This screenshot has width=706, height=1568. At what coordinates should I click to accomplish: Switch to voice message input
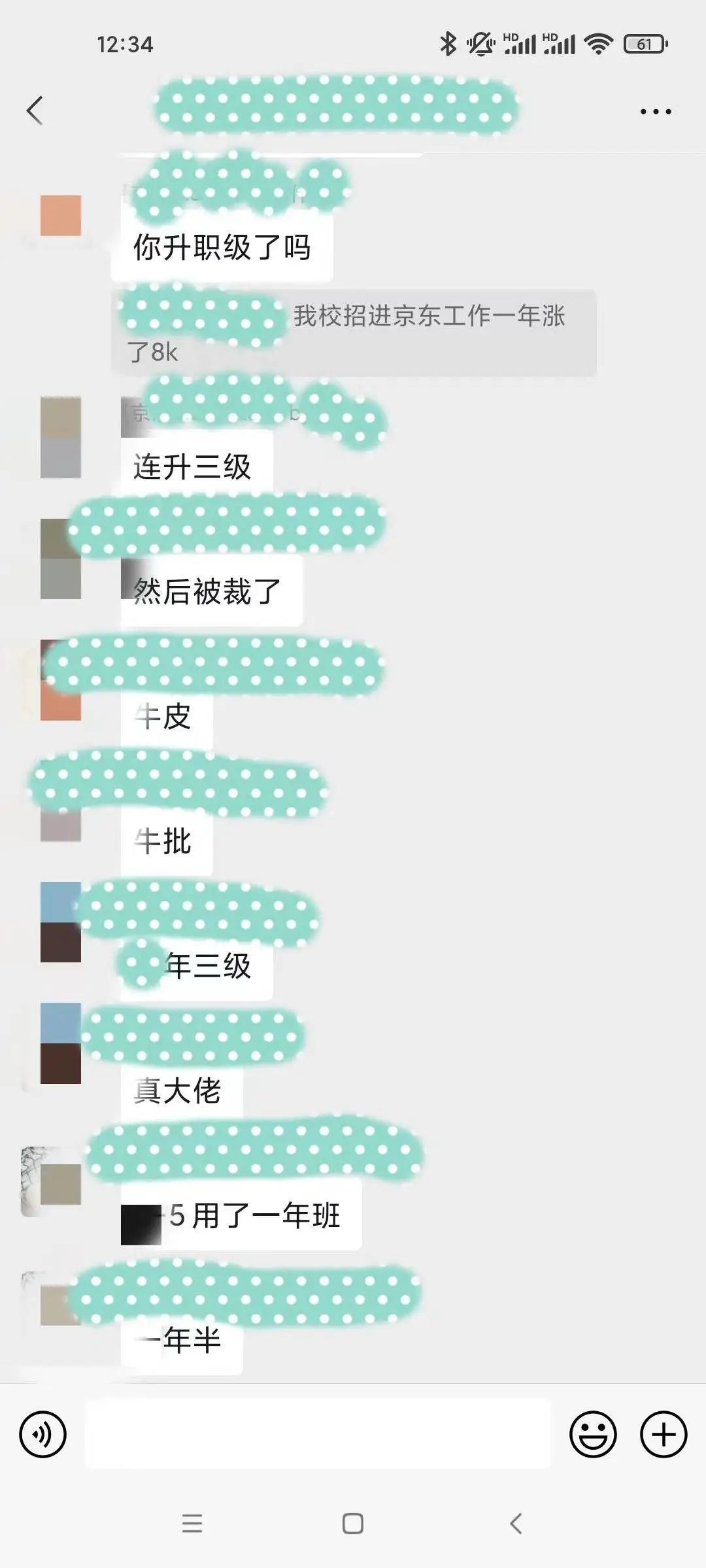tap(43, 1435)
